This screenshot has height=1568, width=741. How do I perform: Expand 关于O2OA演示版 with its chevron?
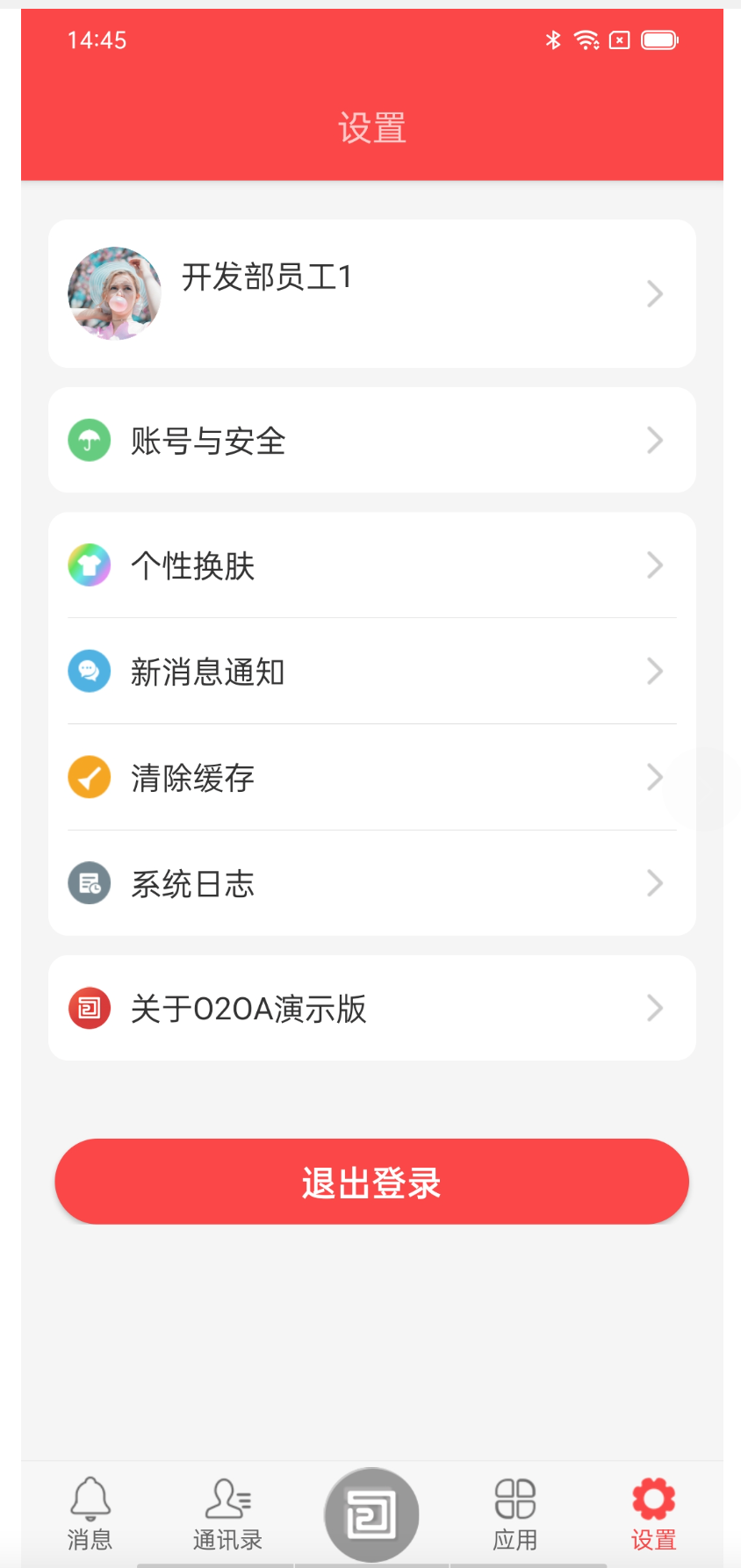[x=654, y=1008]
